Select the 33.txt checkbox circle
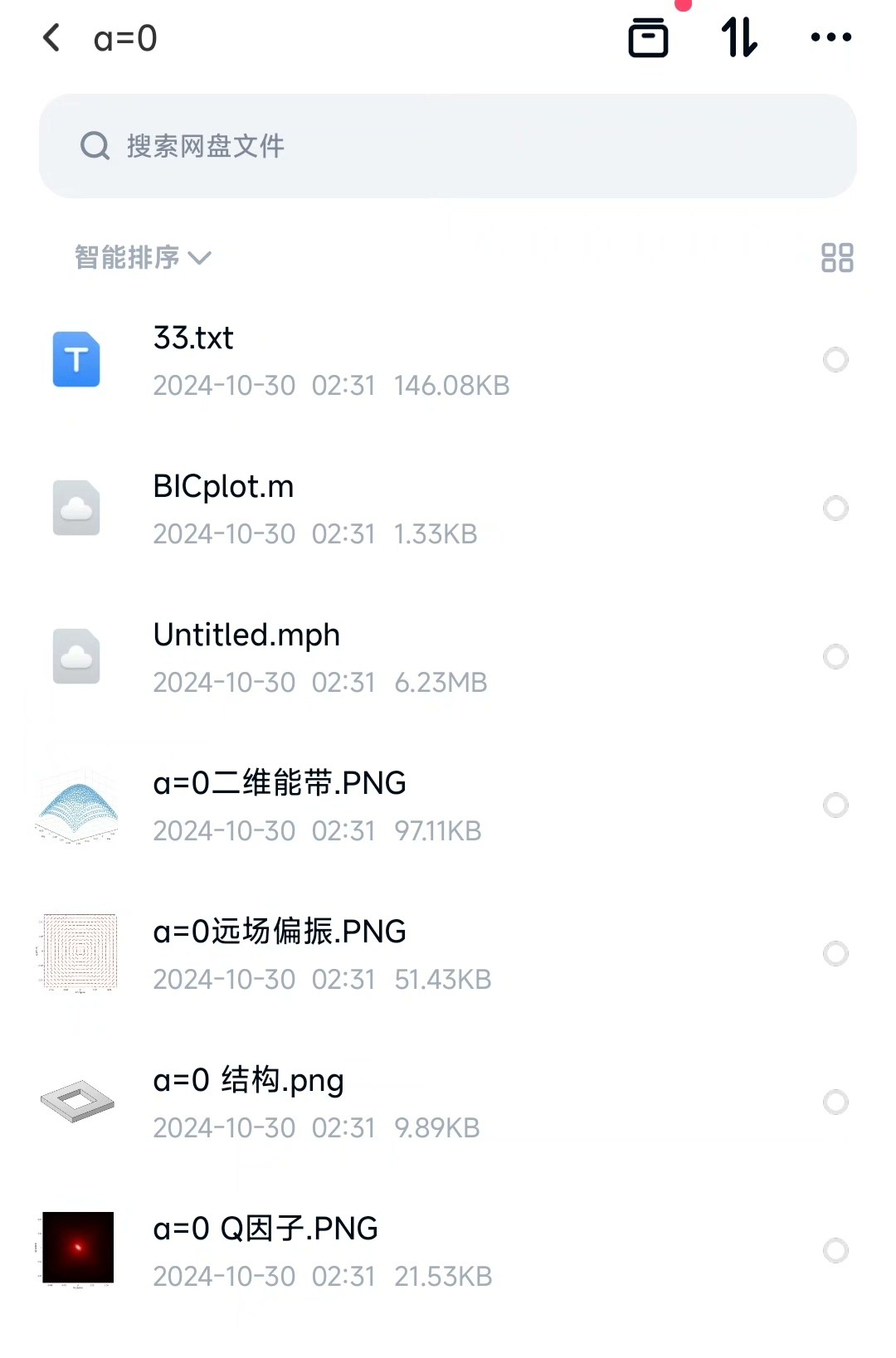 point(835,360)
